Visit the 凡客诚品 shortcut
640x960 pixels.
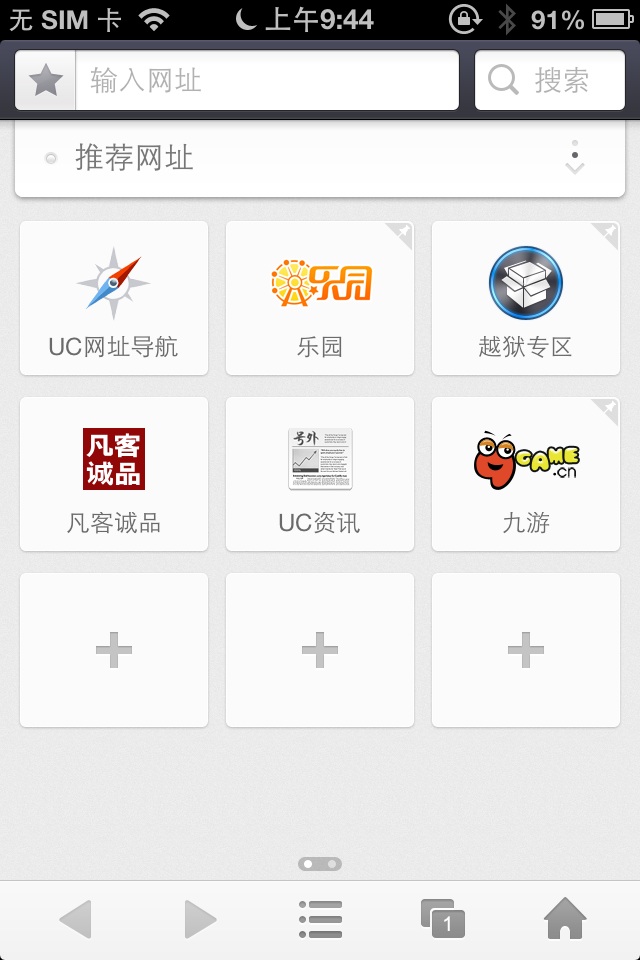(x=114, y=474)
